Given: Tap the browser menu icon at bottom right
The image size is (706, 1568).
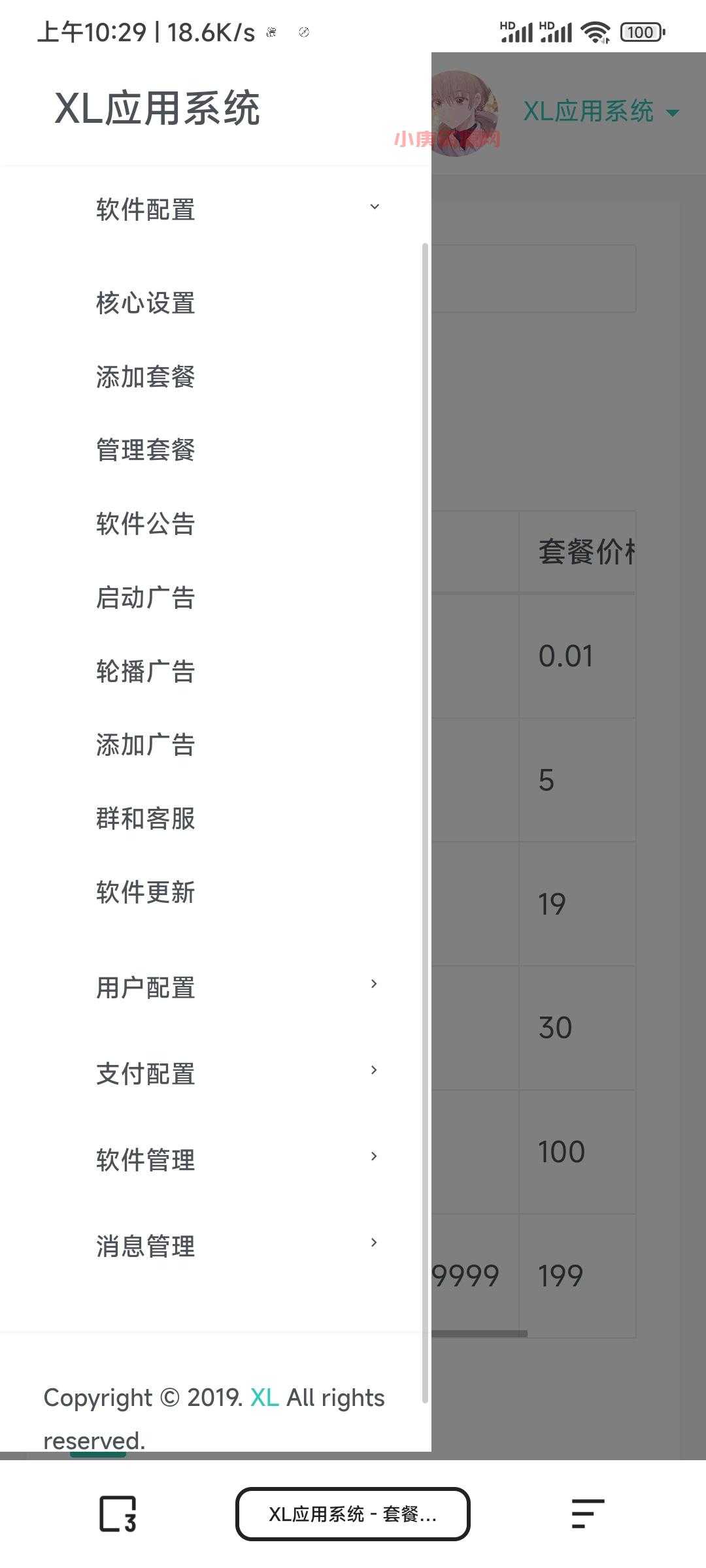Looking at the screenshot, I should 585,1513.
